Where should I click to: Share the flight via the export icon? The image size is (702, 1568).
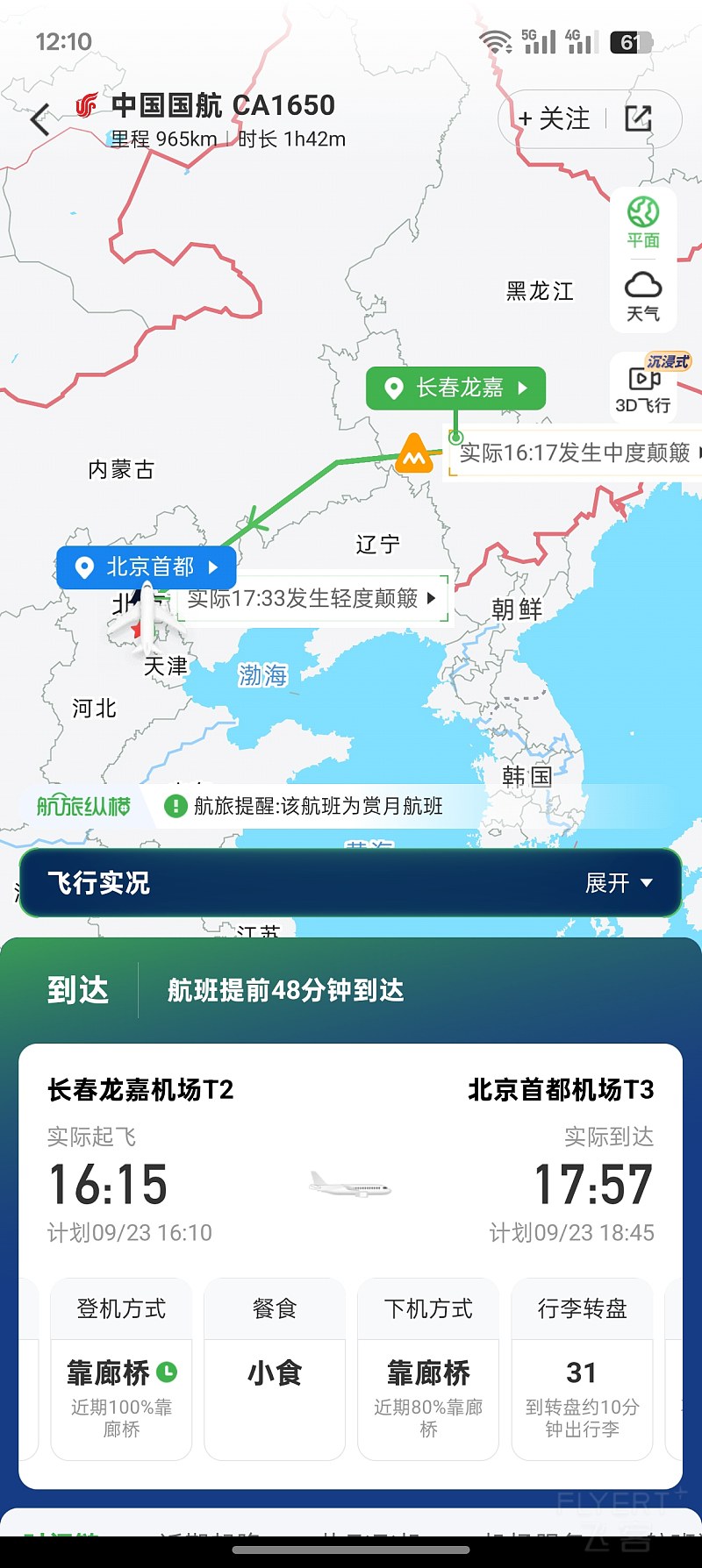638,118
